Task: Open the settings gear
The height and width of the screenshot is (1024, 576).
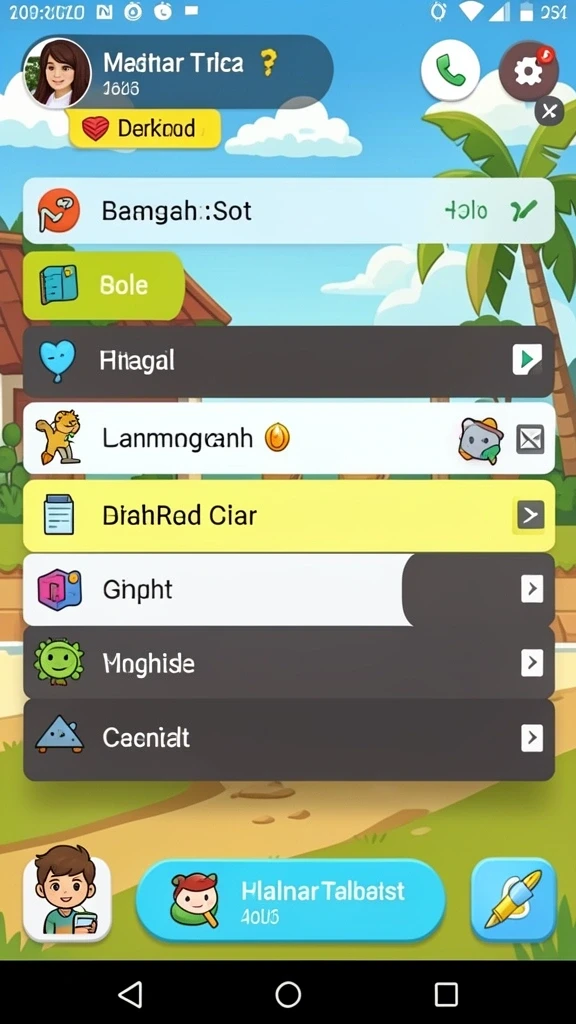Action: 528,71
